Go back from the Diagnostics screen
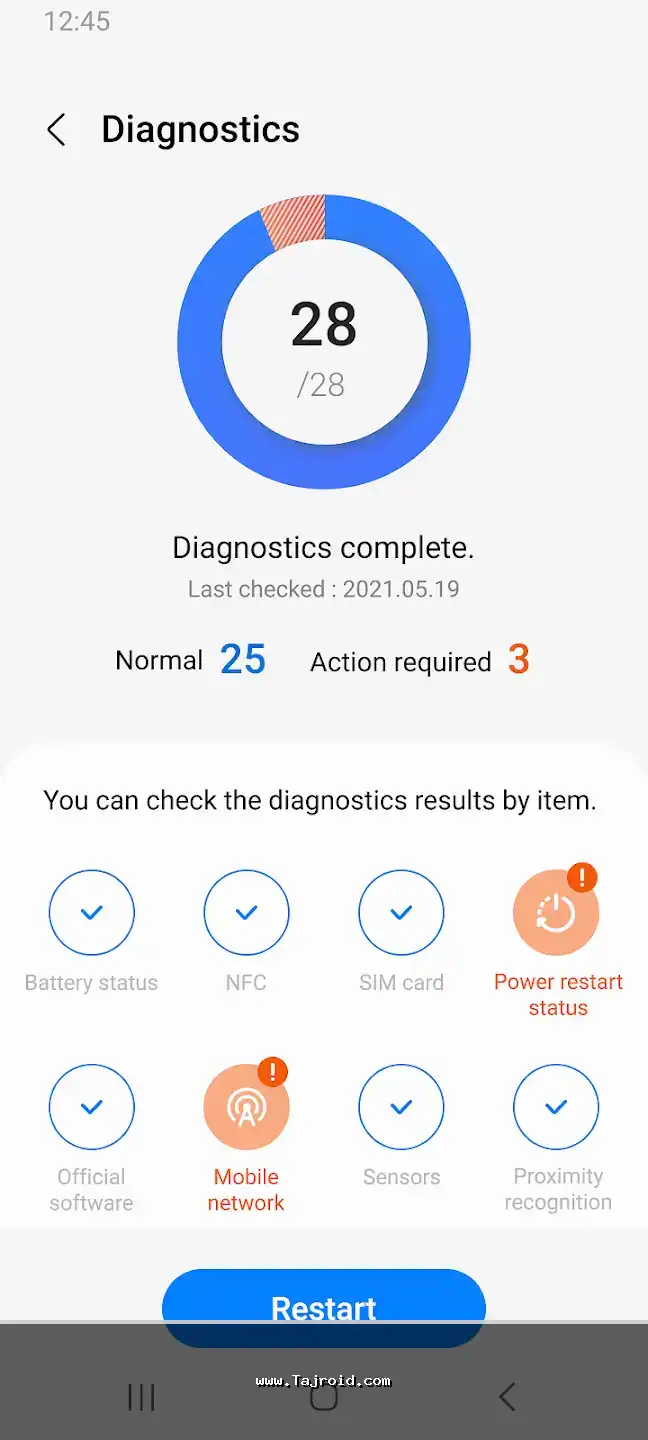This screenshot has width=648, height=1440. pyautogui.click(x=57, y=130)
